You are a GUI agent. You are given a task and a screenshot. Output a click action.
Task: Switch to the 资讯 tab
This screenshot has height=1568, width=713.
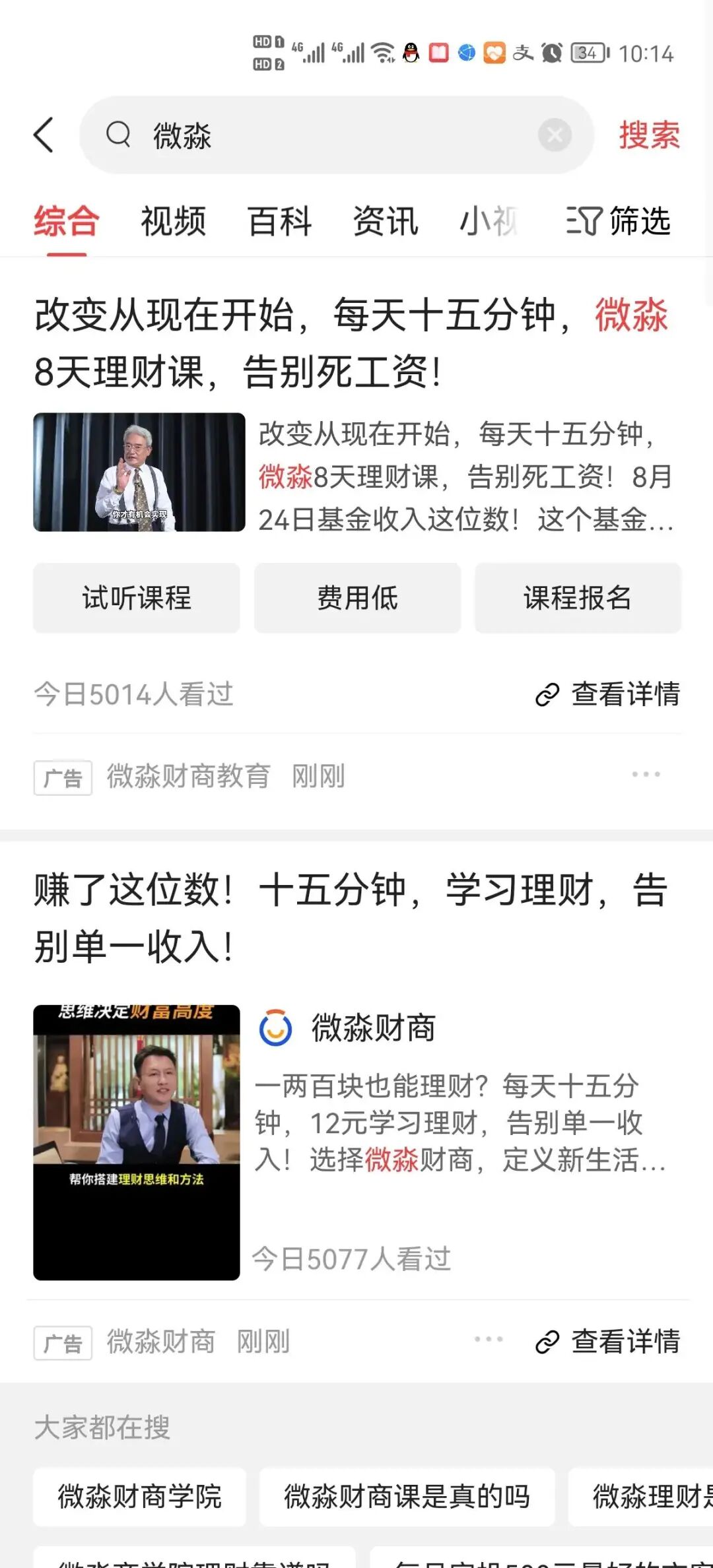click(386, 221)
